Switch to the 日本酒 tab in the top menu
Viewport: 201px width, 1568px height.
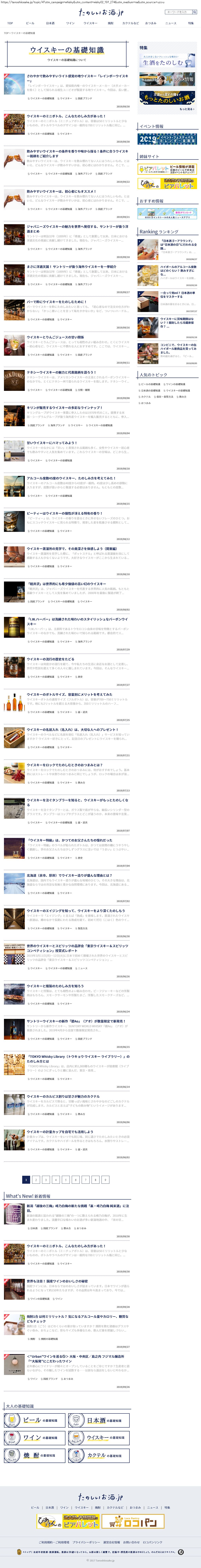[x=50, y=23]
